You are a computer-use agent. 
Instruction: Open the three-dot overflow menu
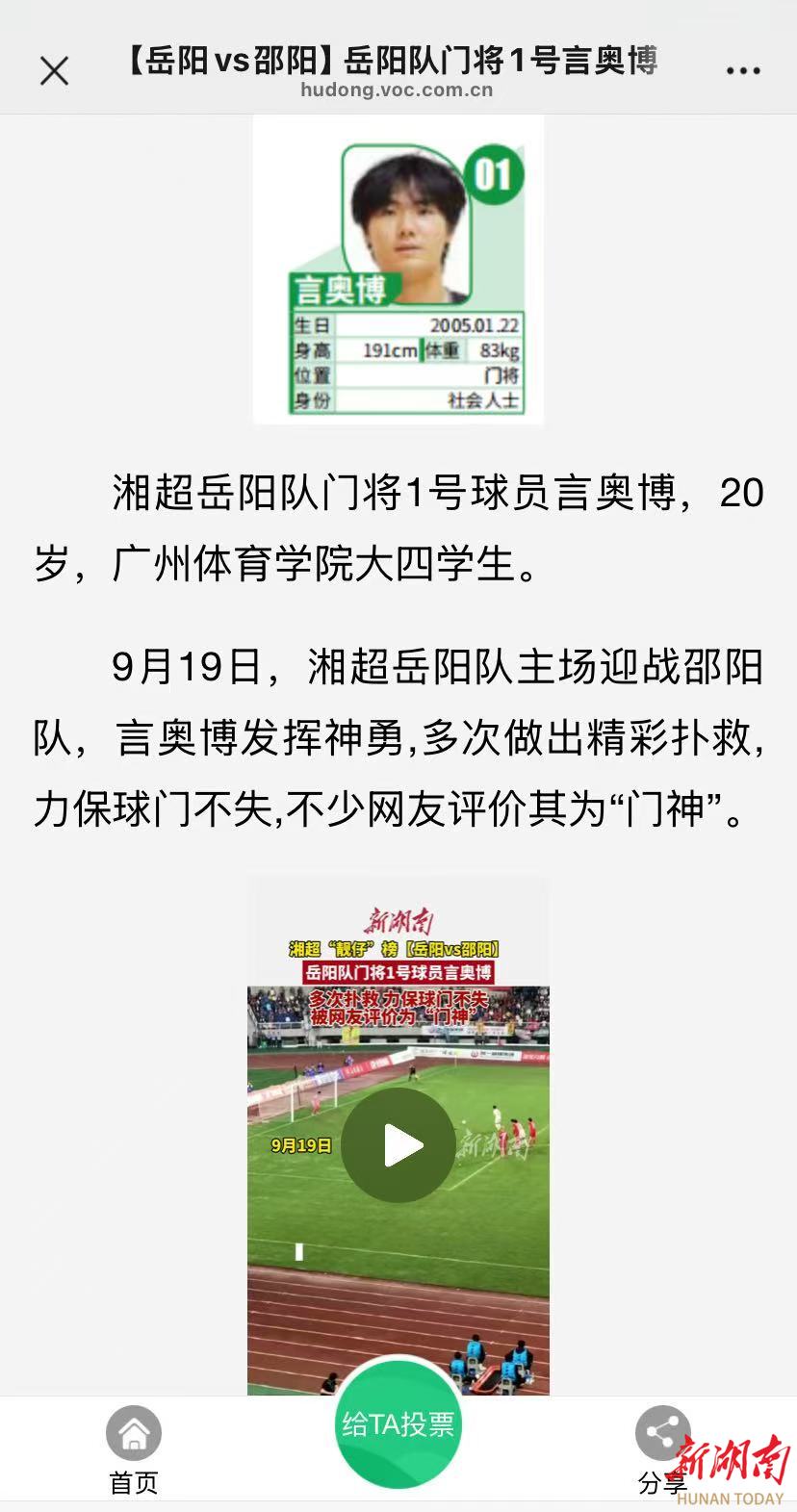click(x=743, y=70)
